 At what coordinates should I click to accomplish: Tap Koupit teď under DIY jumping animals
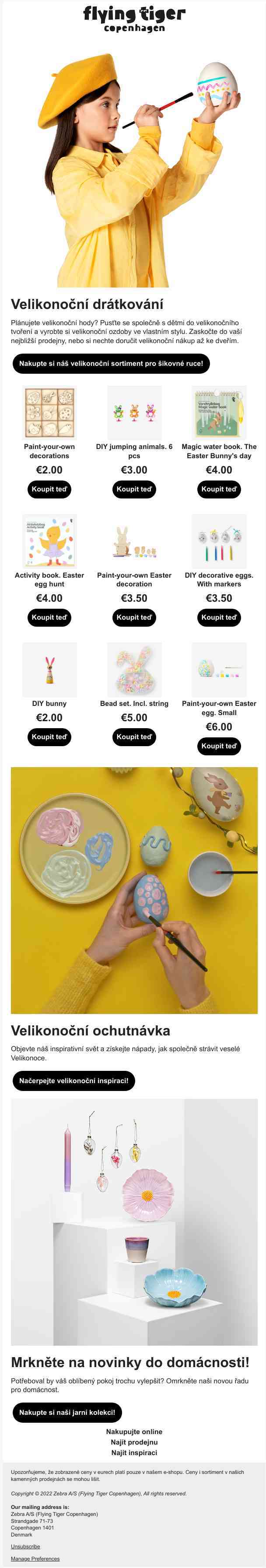[x=134, y=489]
